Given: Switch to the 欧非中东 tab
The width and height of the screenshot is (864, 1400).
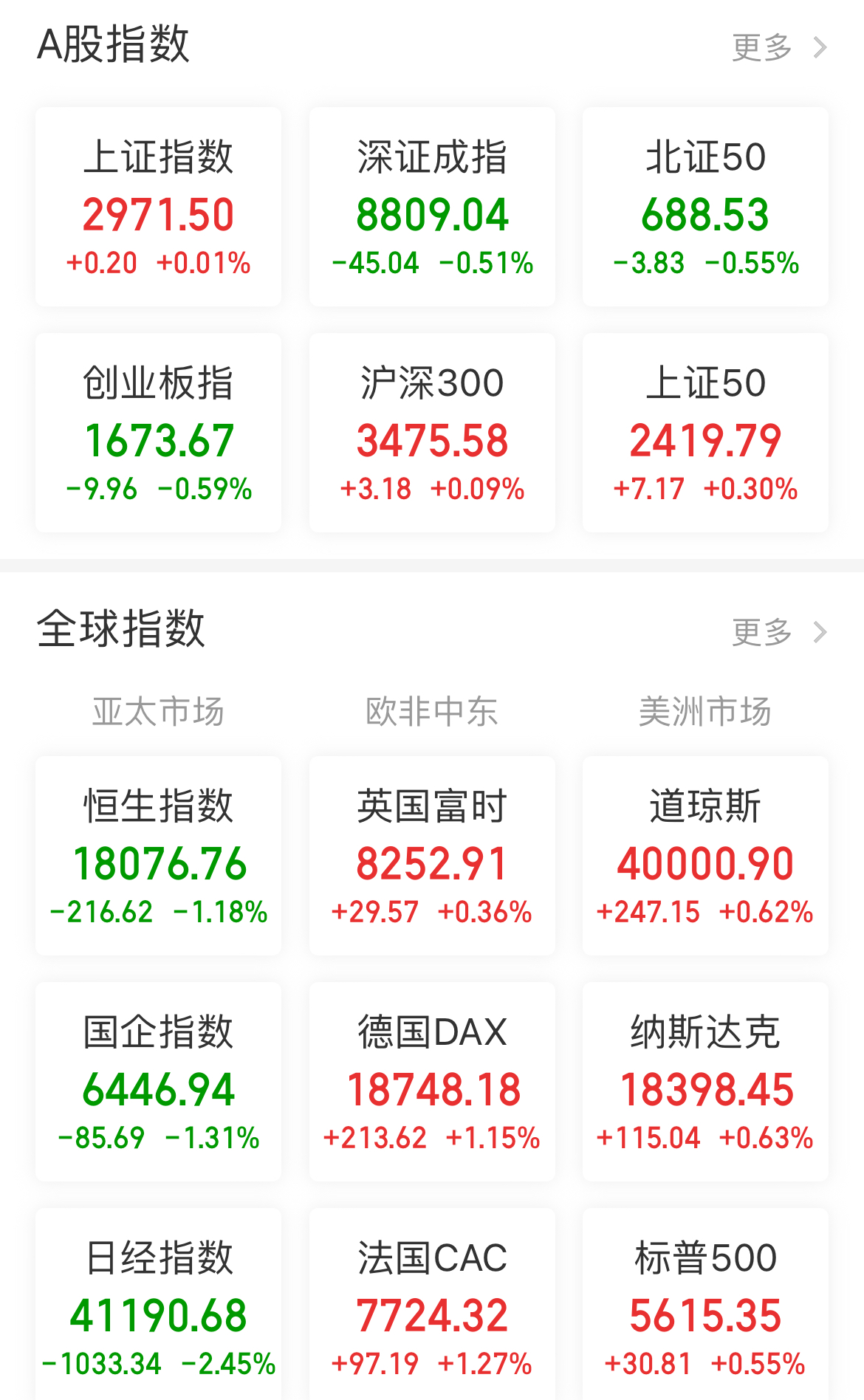Looking at the screenshot, I should pyautogui.click(x=431, y=711).
